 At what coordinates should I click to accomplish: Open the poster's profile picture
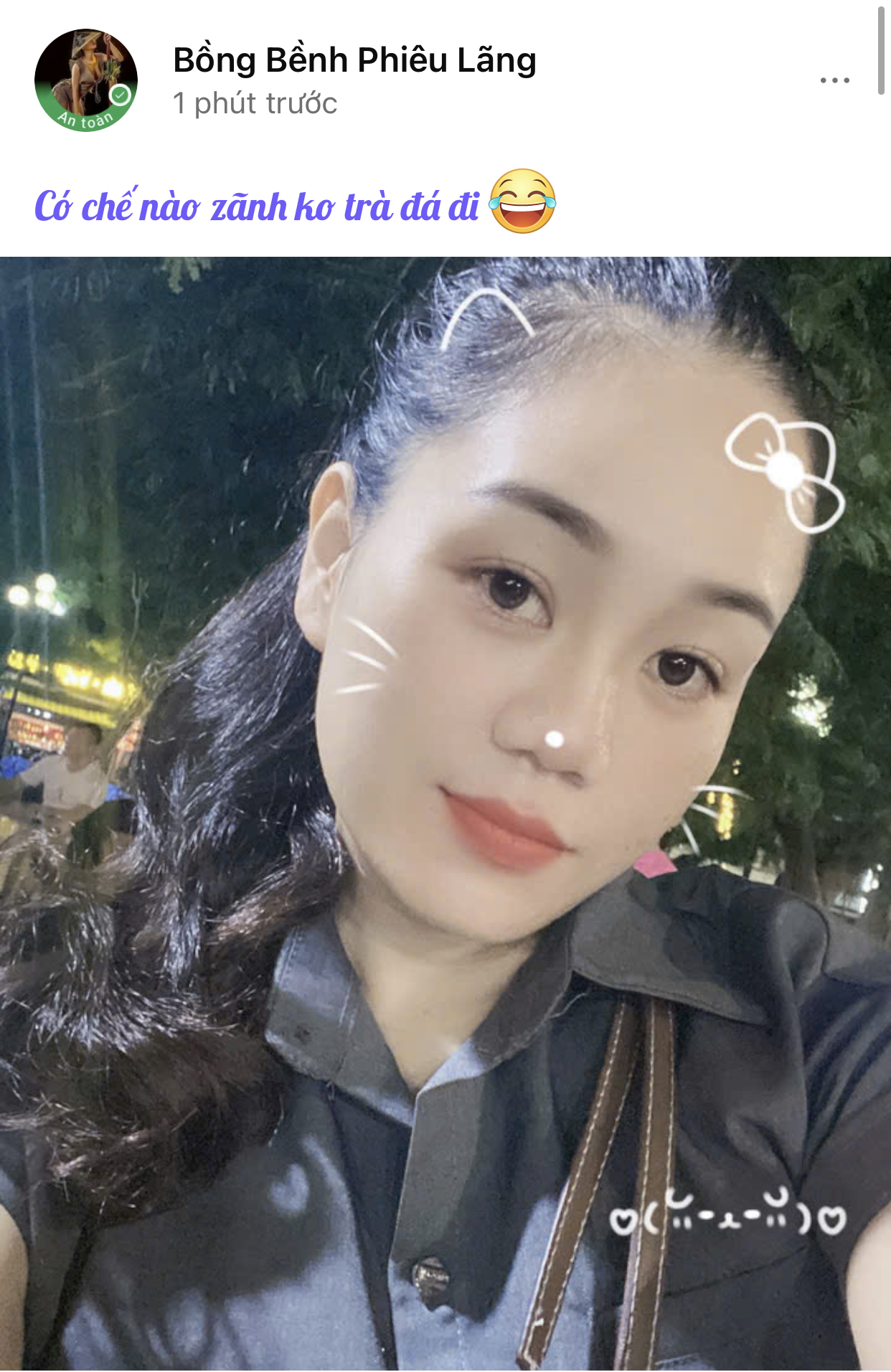86,80
